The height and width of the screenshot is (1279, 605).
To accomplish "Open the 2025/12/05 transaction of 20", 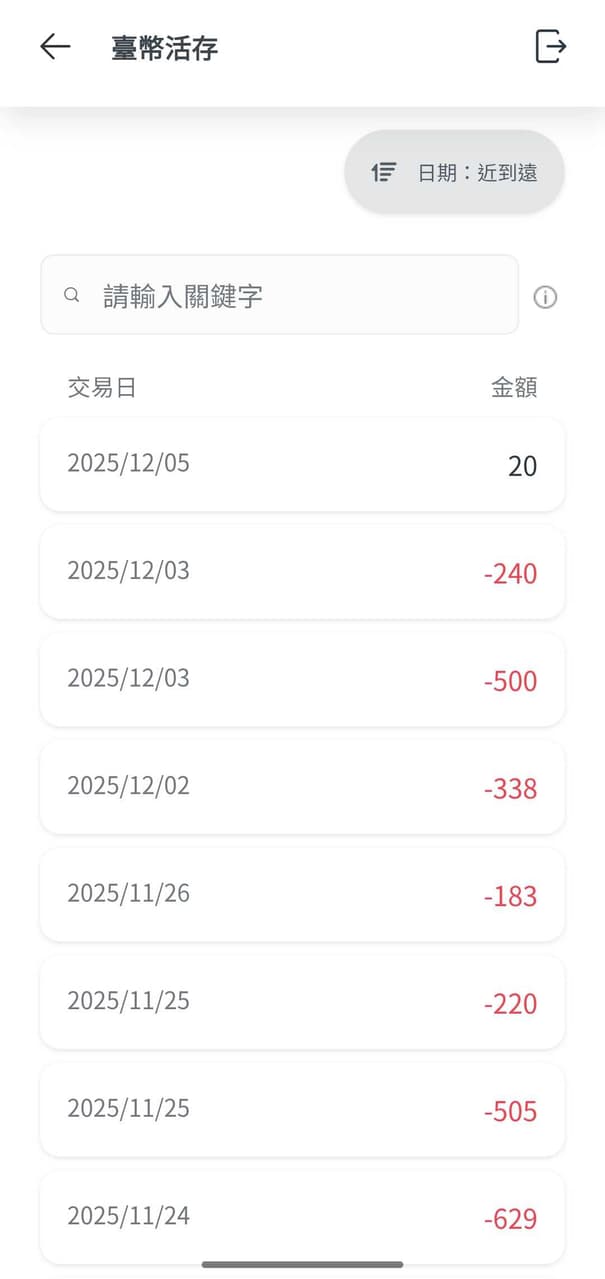I will coord(302,465).
